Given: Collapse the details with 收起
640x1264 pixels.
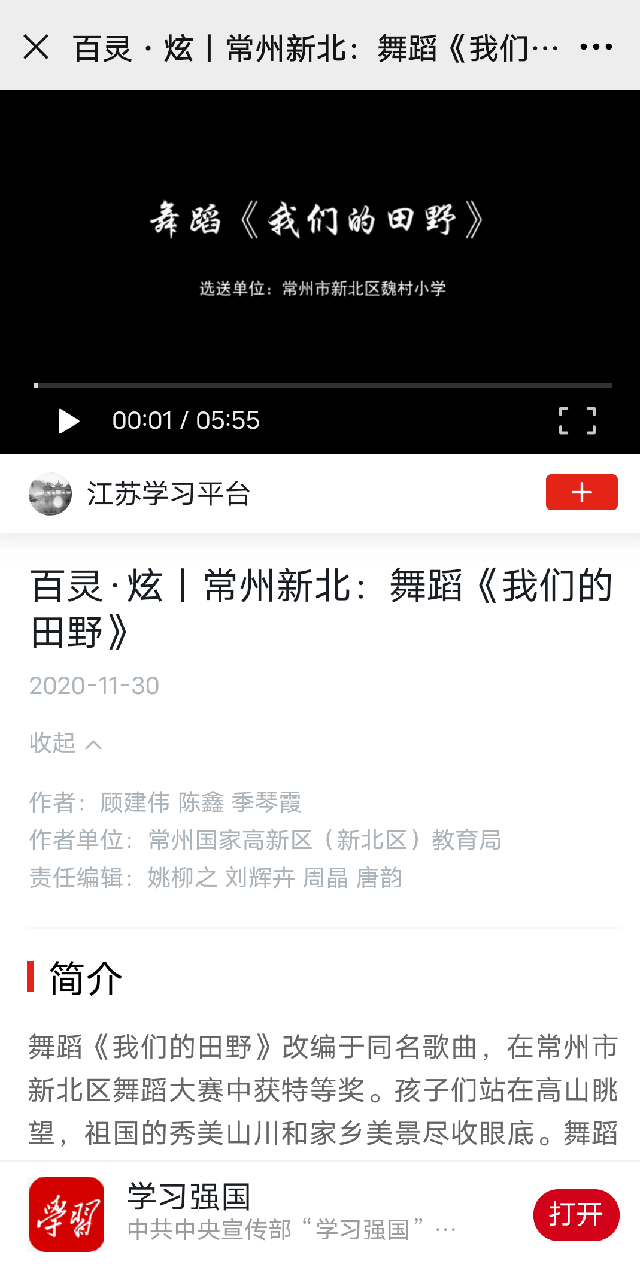Looking at the screenshot, I should tap(66, 743).
